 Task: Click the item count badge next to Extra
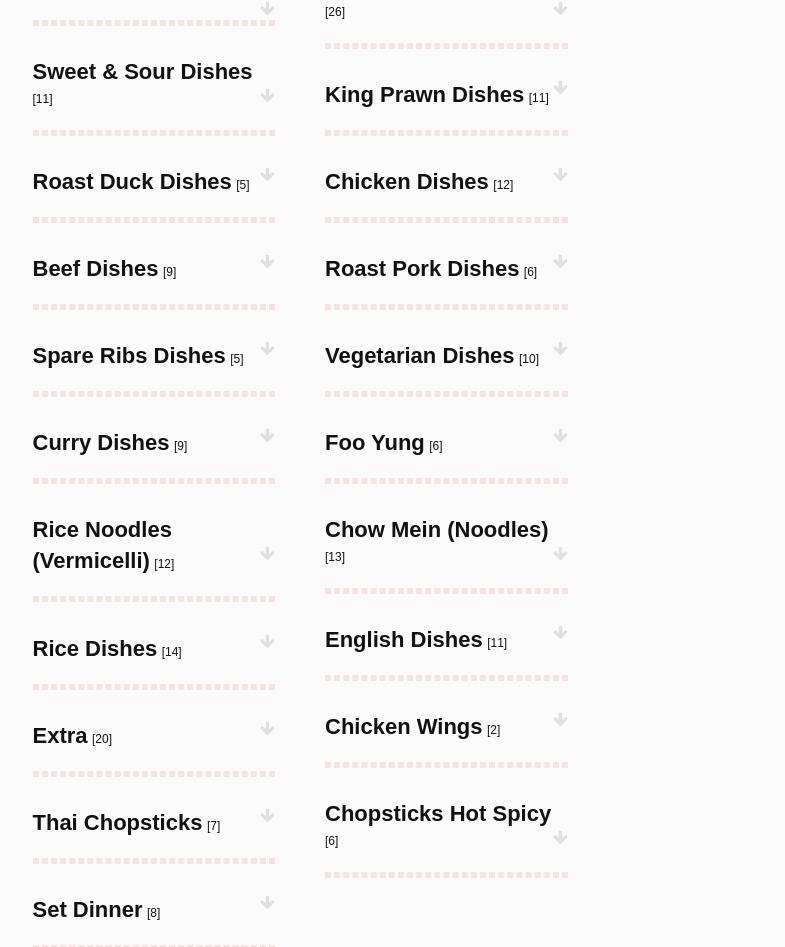tap(101, 739)
